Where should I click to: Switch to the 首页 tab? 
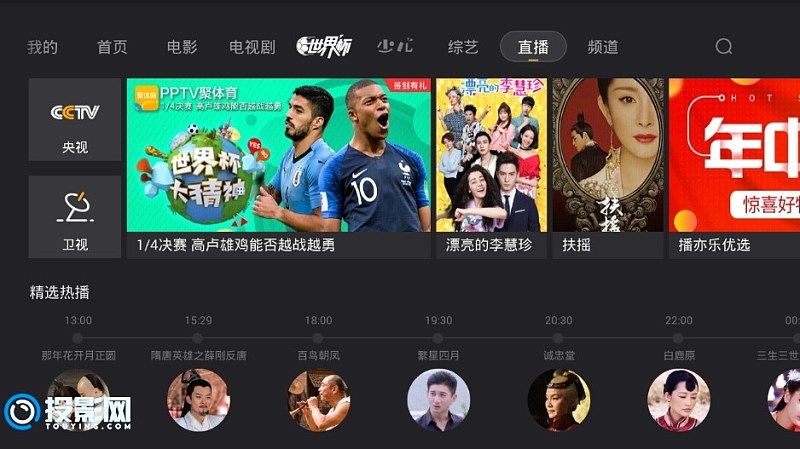[x=112, y=47]
